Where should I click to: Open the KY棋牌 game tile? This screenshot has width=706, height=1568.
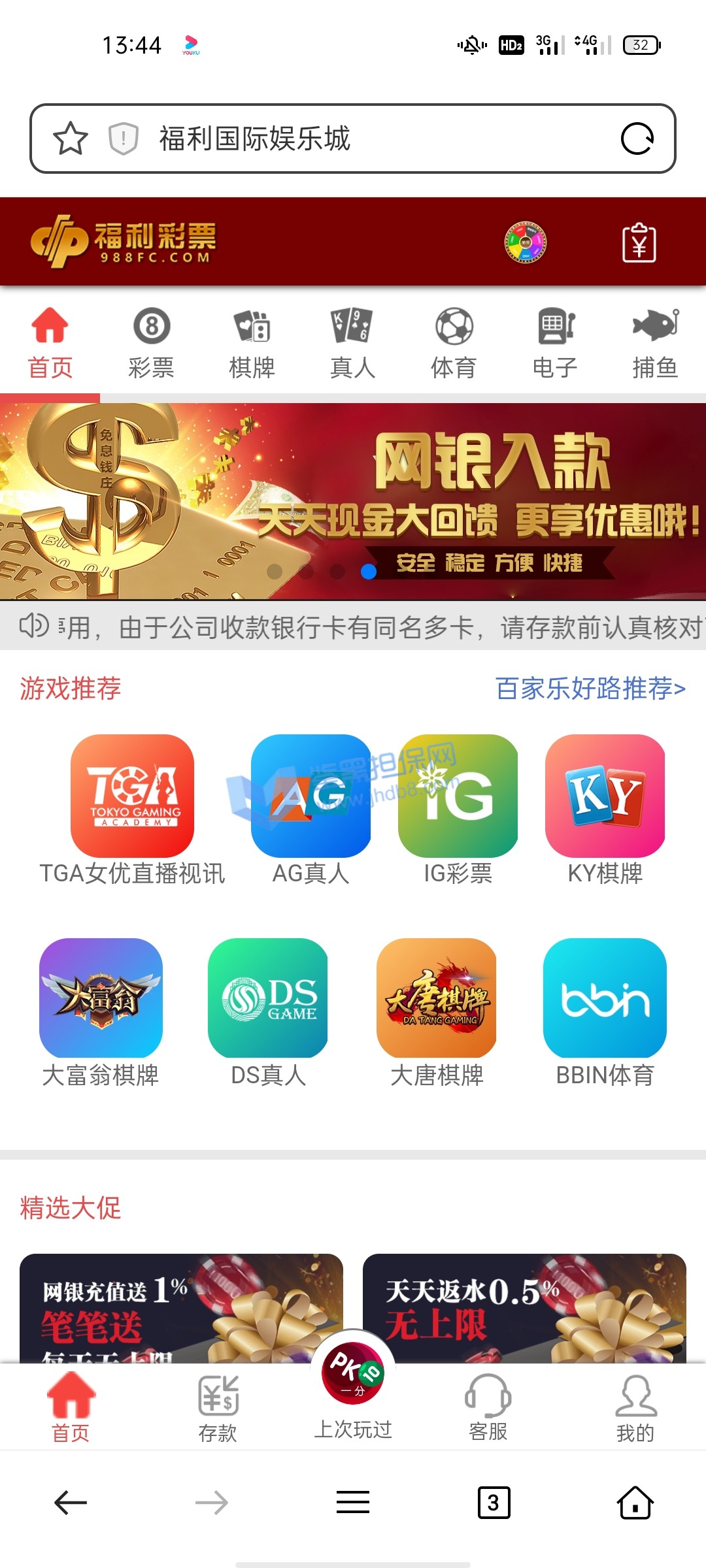click(605, 796)
